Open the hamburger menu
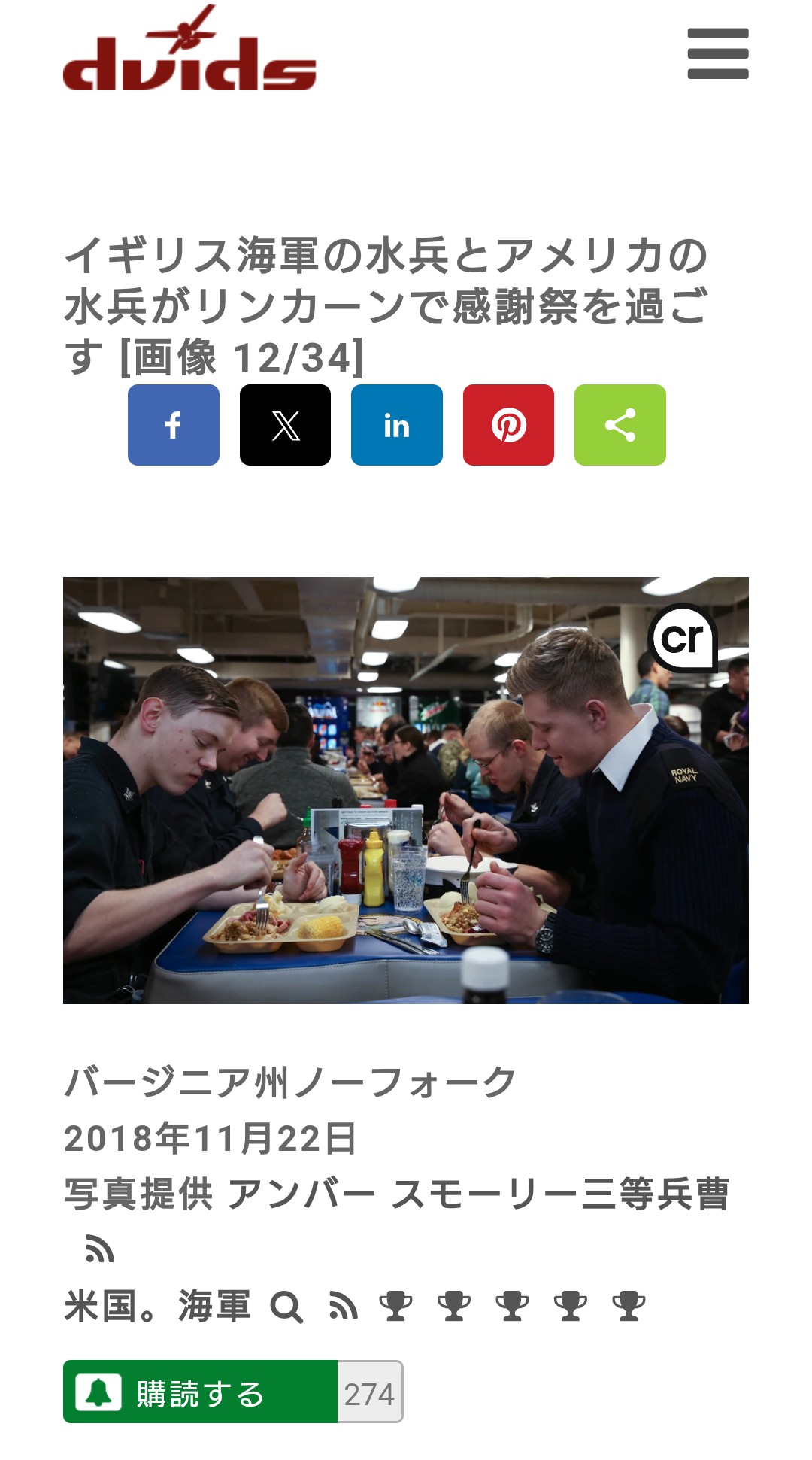 click(x=718, y=53)
